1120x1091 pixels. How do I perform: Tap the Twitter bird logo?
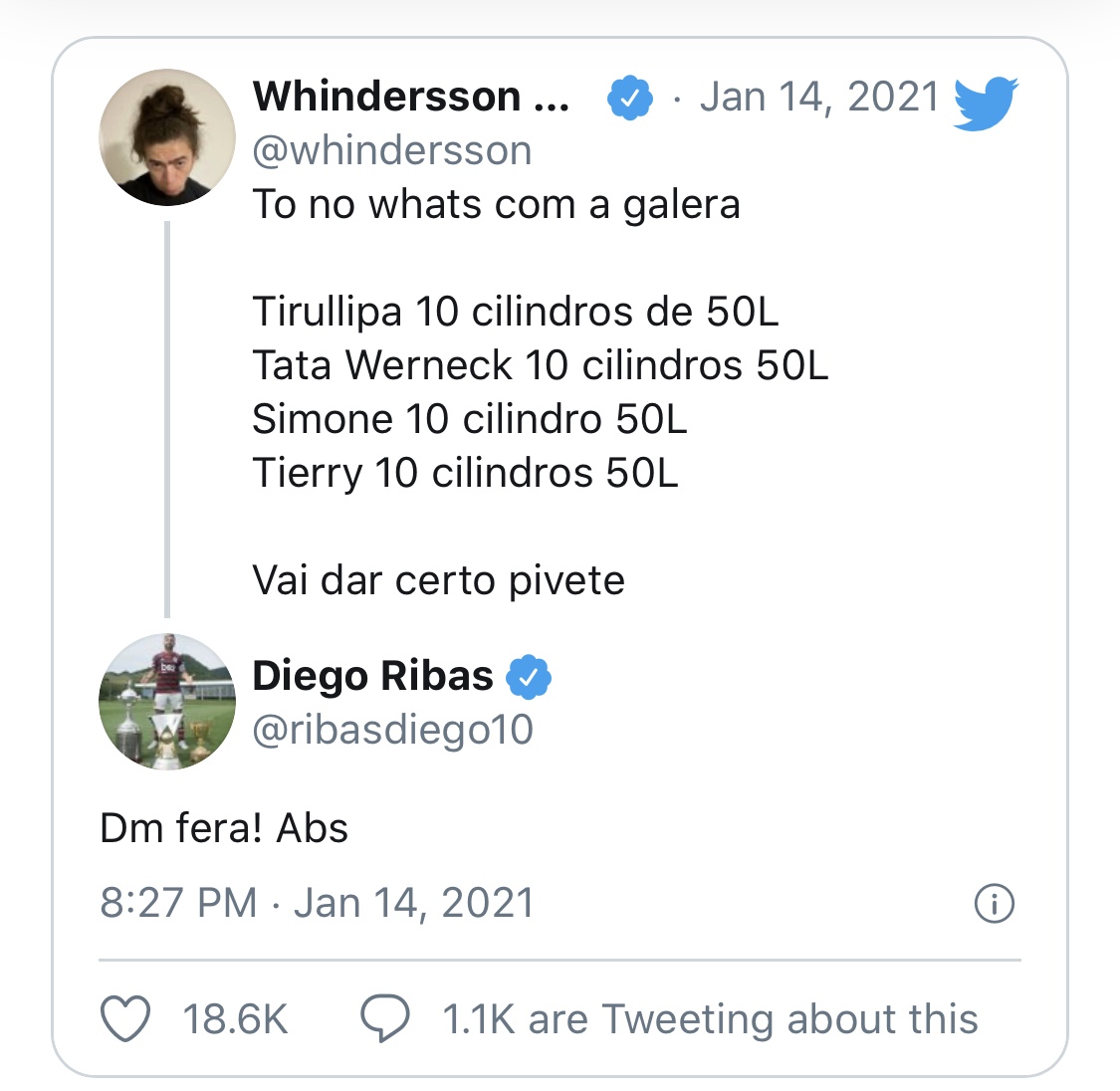[985, 104]
